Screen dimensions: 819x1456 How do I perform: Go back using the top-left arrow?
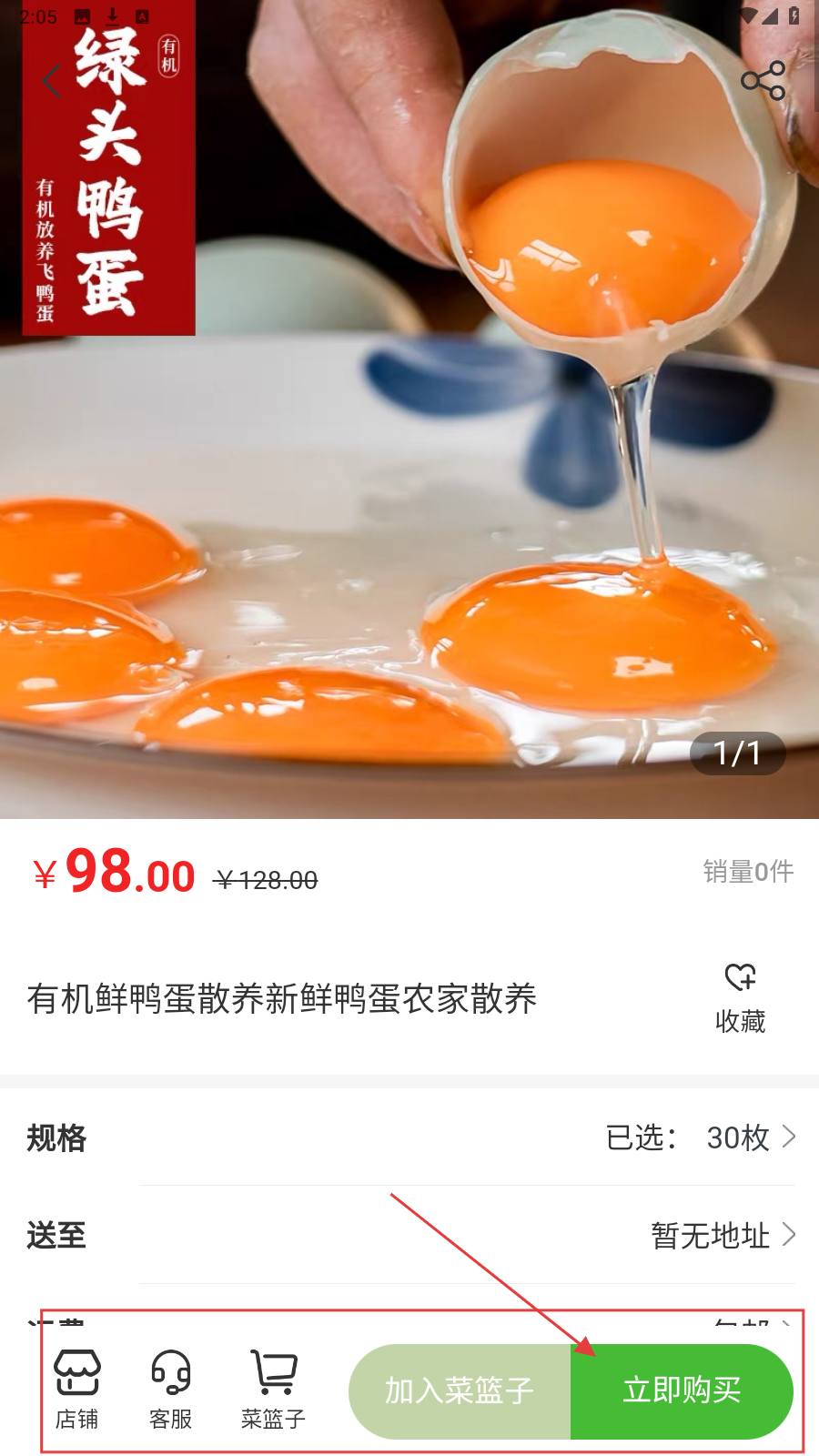coord(52,81)
